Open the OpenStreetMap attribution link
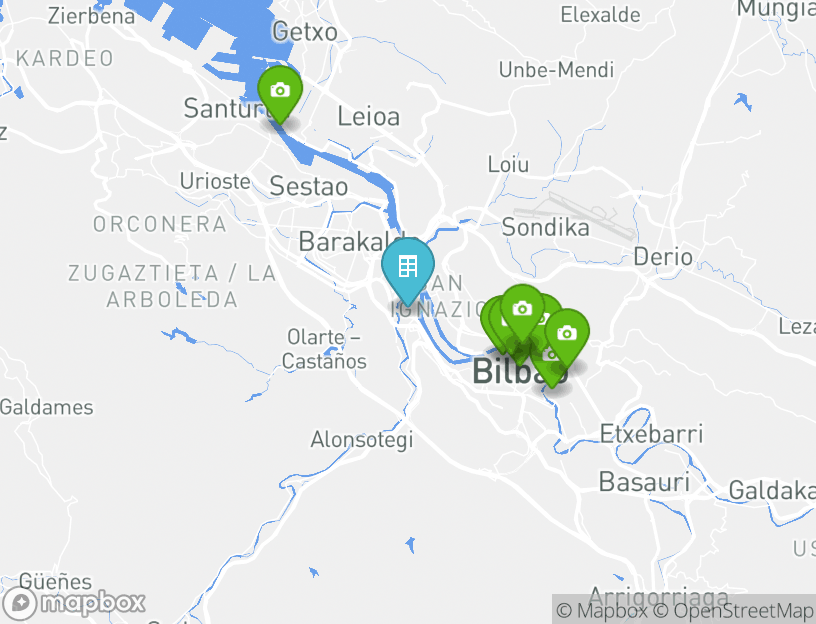Image resolution: width=816 pixels, height=624 pixels. pos(733,610)
